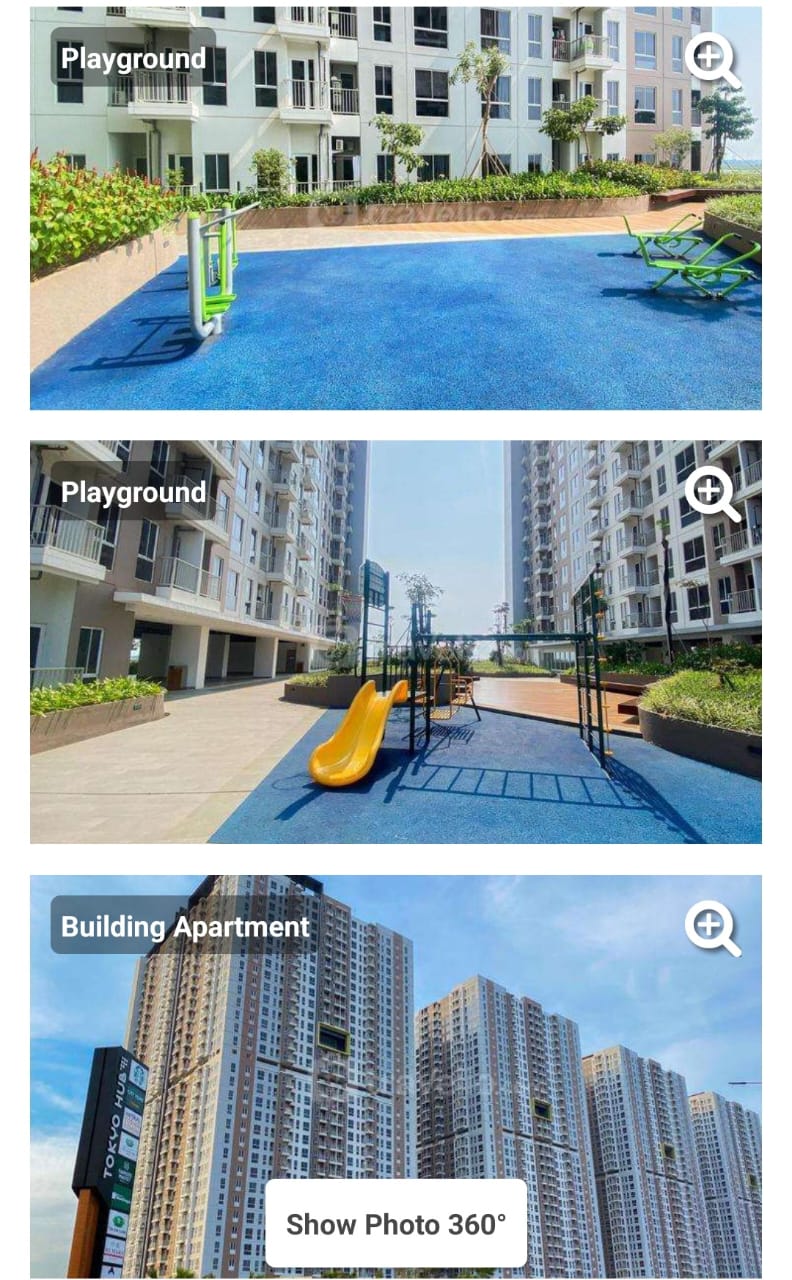Viewport: 792px width, 1280px height.
Task: Tap the magnifier on the yellow slide Playground photo
Action: click(x=712, y=494)
